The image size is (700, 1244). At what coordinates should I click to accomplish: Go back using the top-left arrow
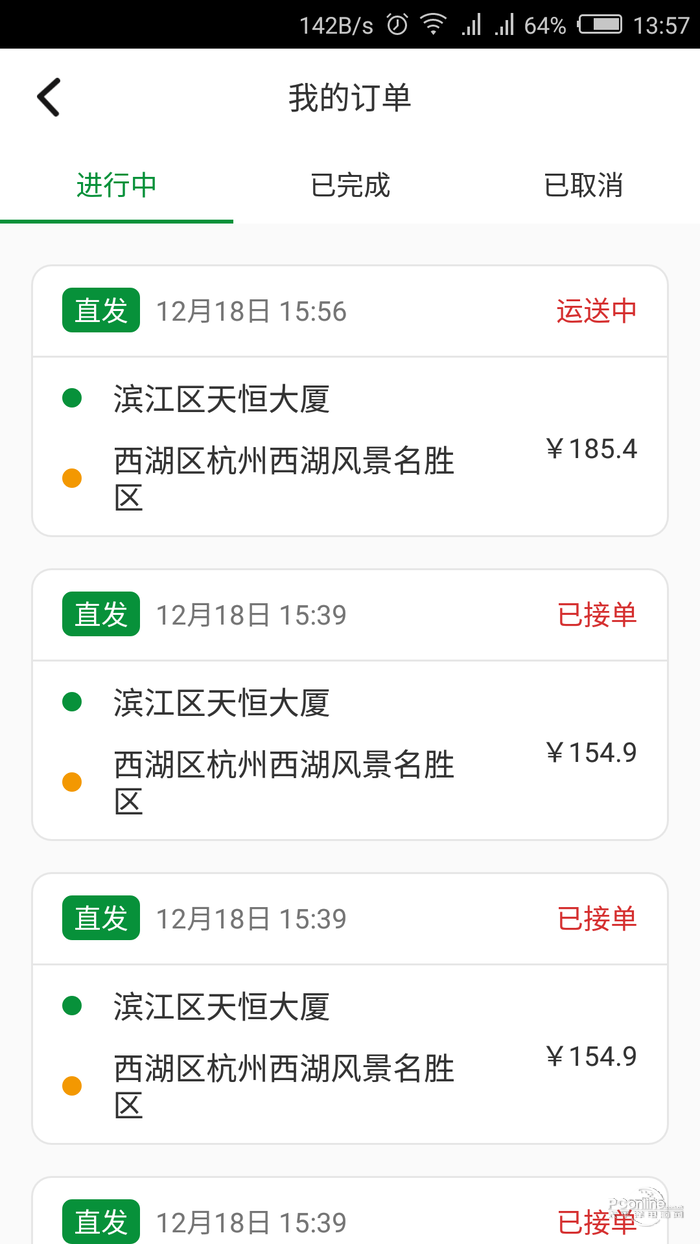point(49,98)
